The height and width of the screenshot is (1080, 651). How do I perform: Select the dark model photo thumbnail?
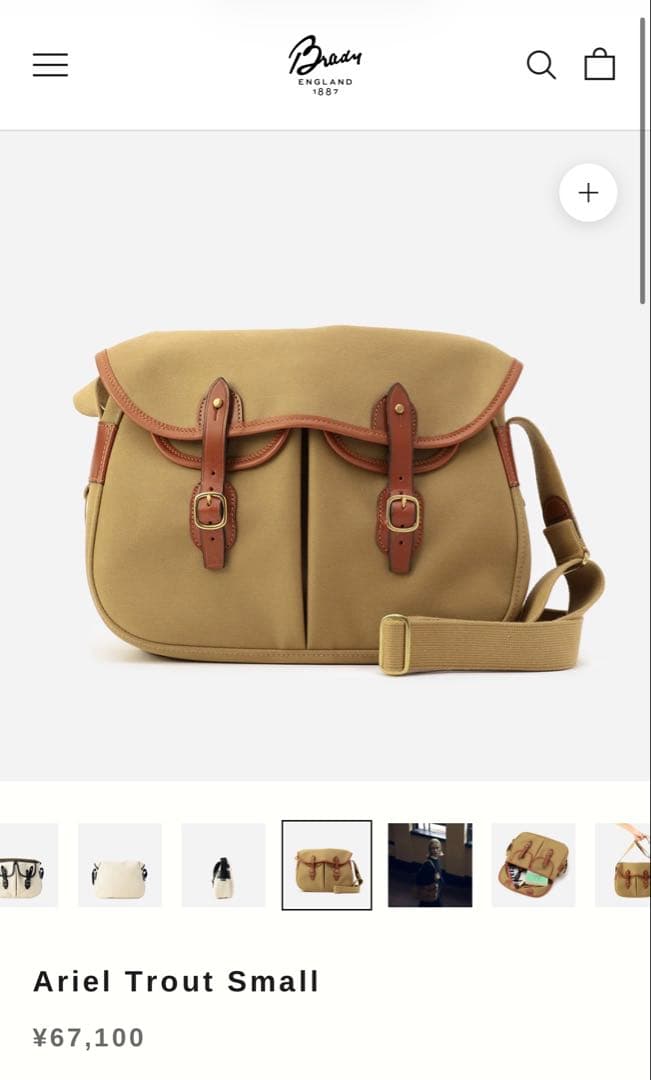pyautogui.click(x=430, y=865)
